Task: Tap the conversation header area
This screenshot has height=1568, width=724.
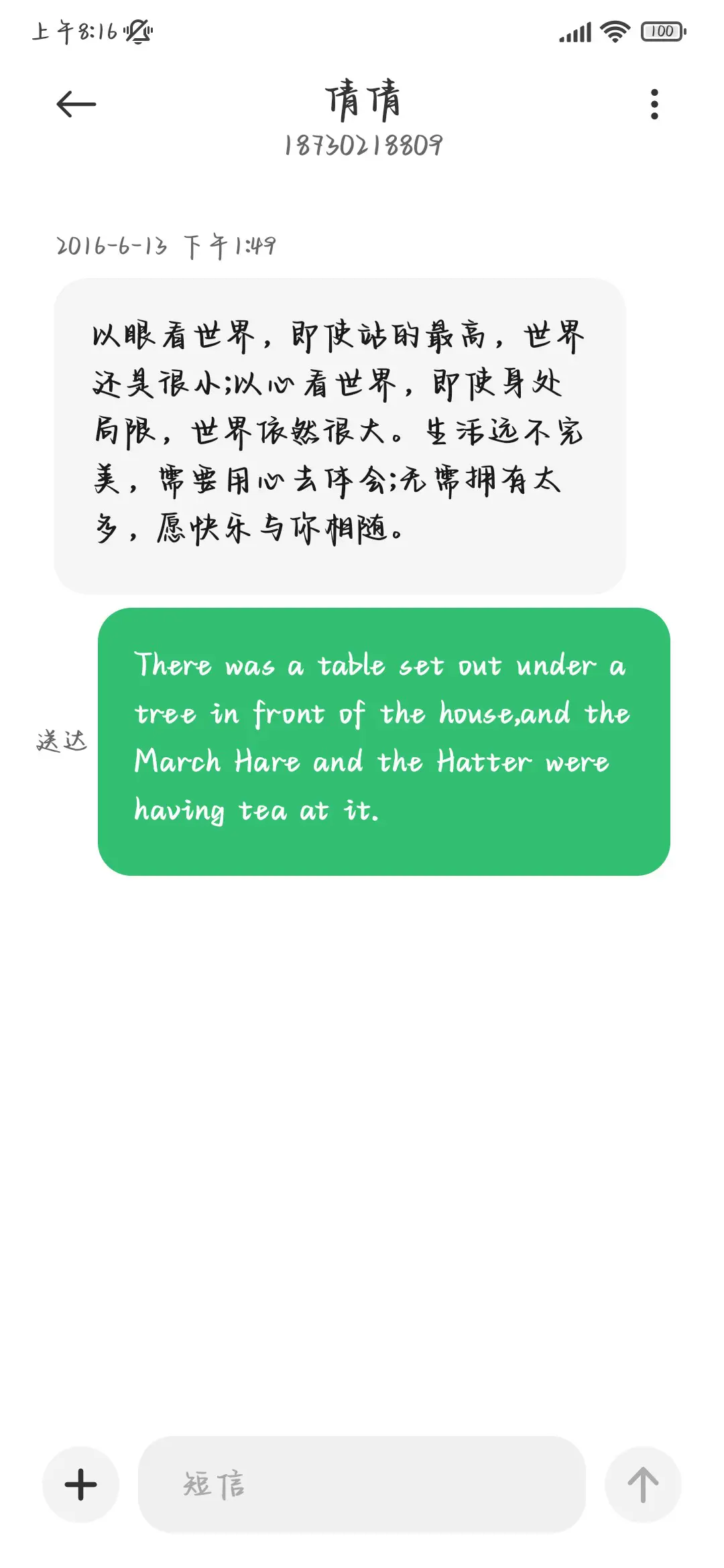Action: [x=362, y=121]
